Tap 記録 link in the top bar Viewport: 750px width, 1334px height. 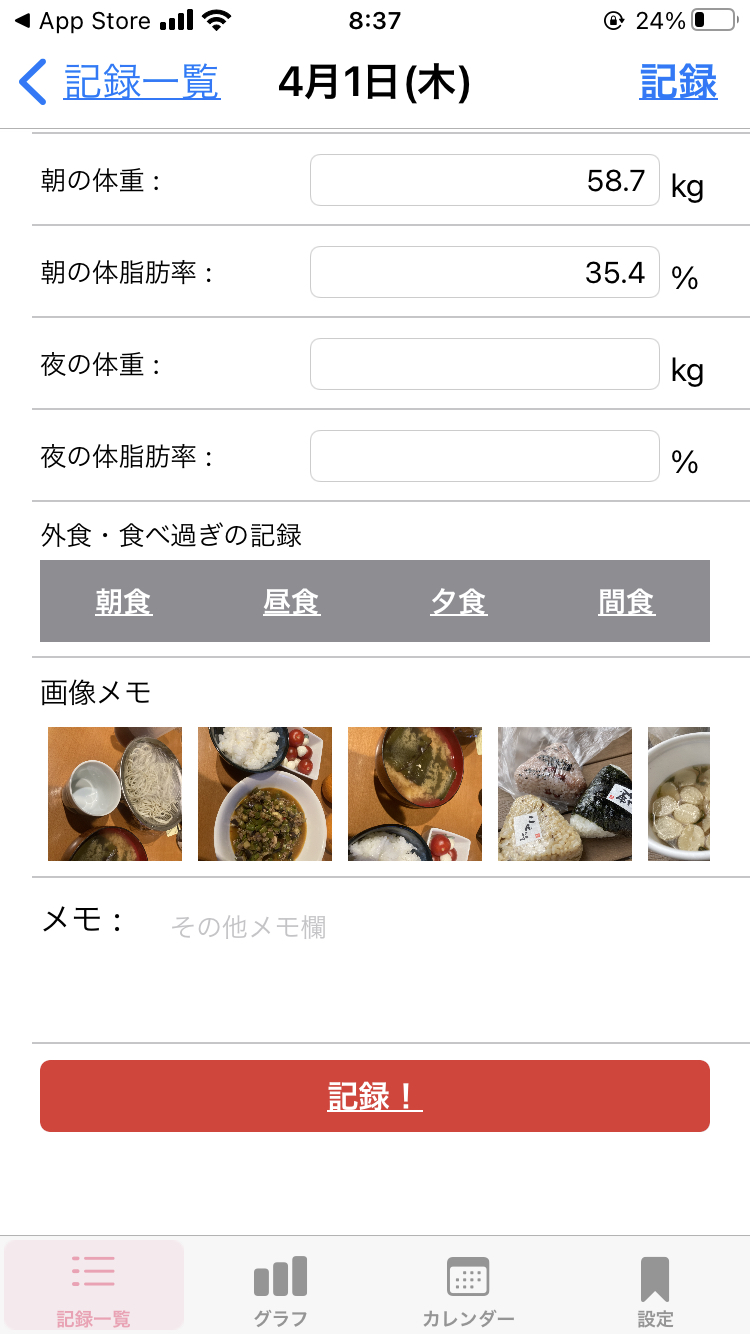click(x=678, y=82)
